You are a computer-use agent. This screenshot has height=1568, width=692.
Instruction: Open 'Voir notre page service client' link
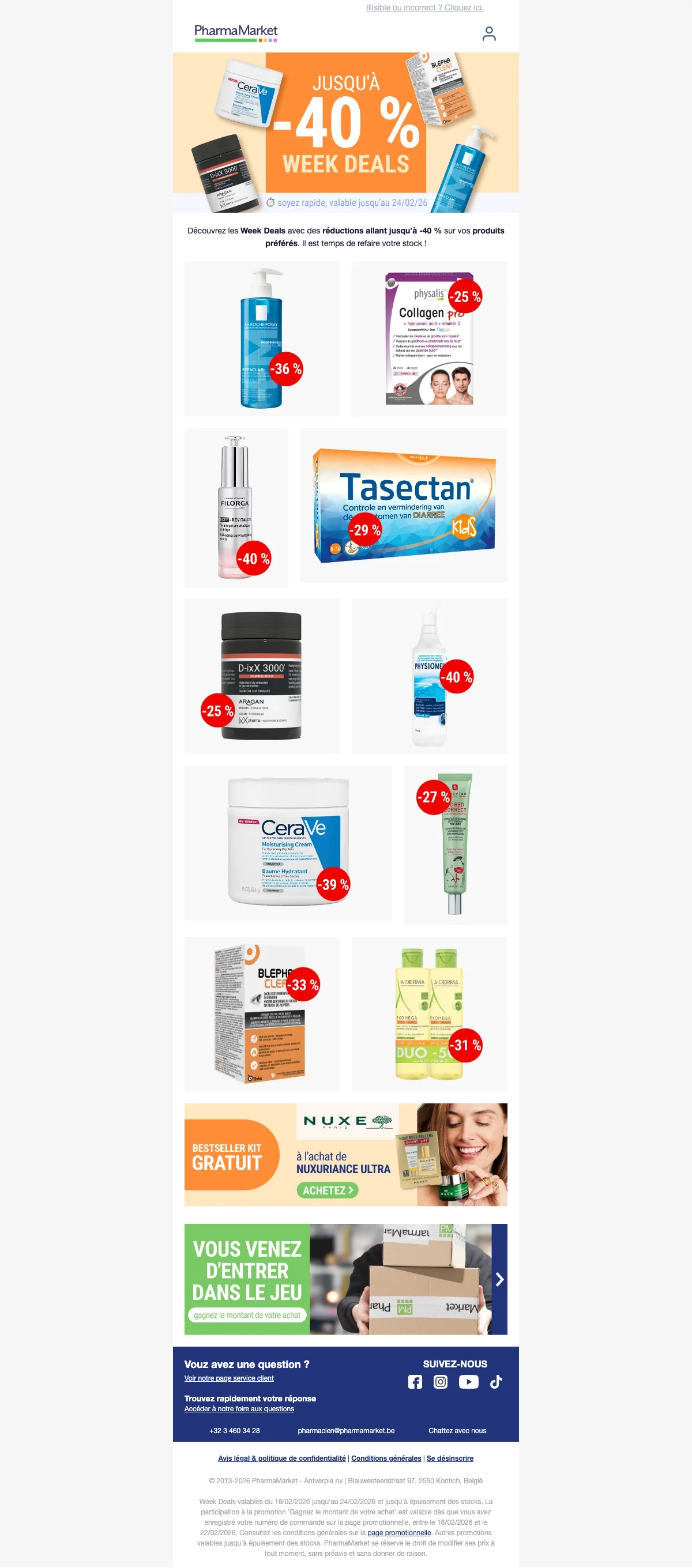(x=229, y=1378)
